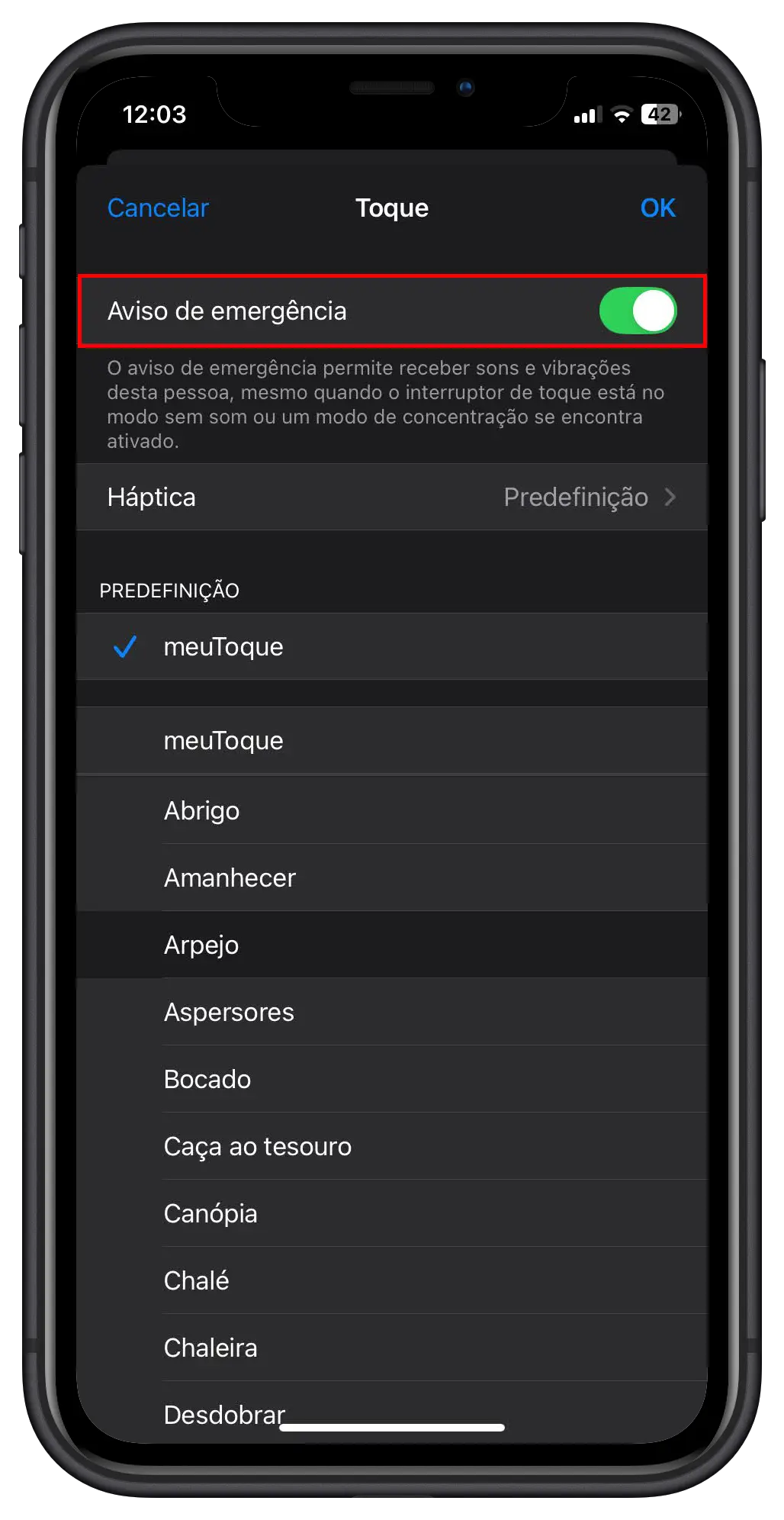The image size is (784, 1520).
Task: Choose the Desdobrar ringtone
Action: pos(224,1412)
